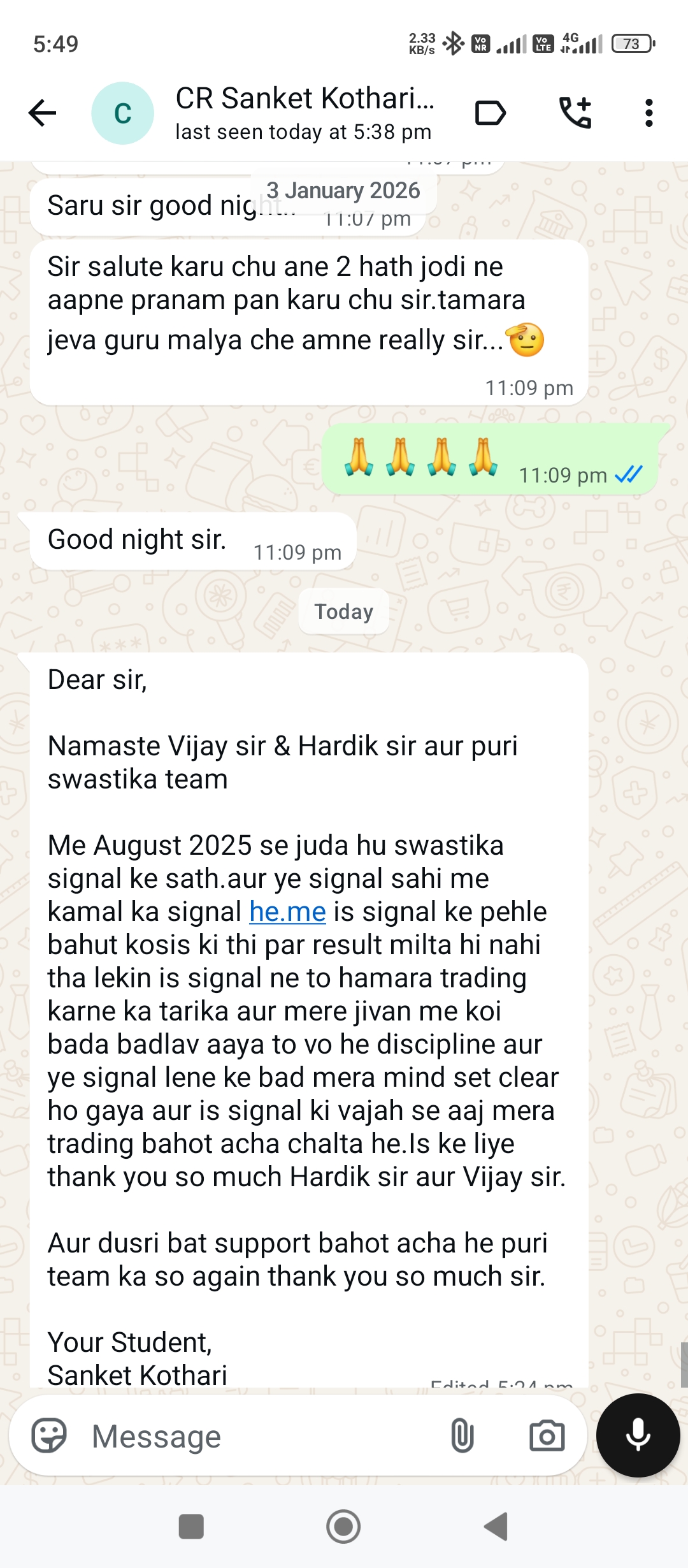Tap the microphone to record voice message
Screen dimensions: 688x1568
point(638,1435)
